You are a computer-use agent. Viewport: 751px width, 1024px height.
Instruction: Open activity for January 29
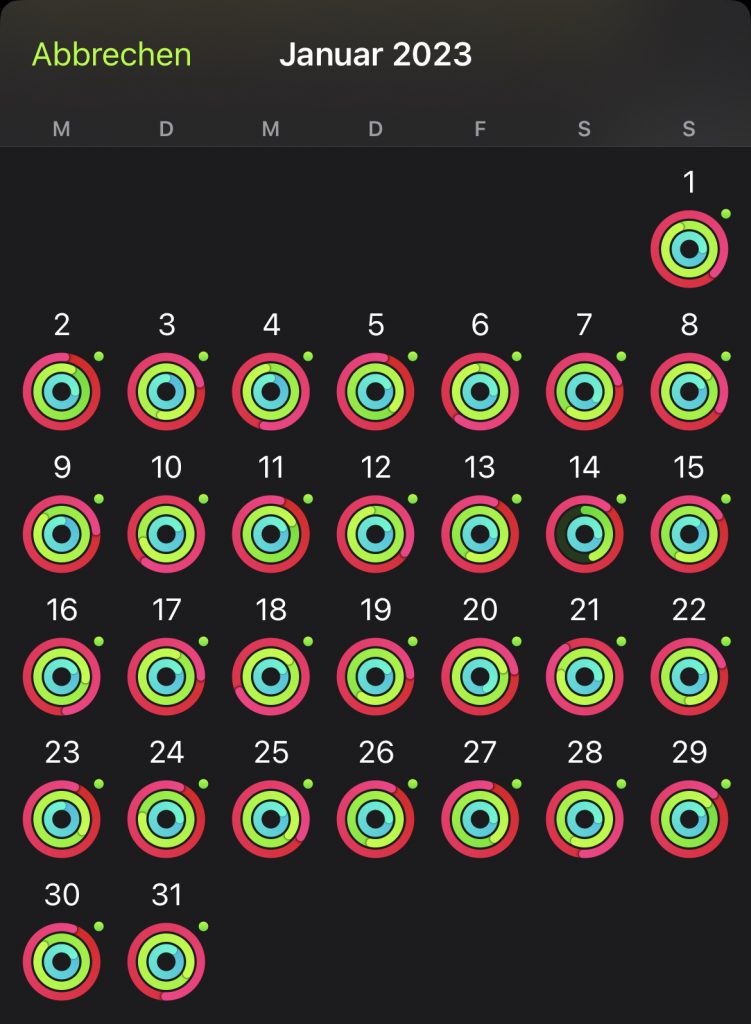[x=689, y=819]
